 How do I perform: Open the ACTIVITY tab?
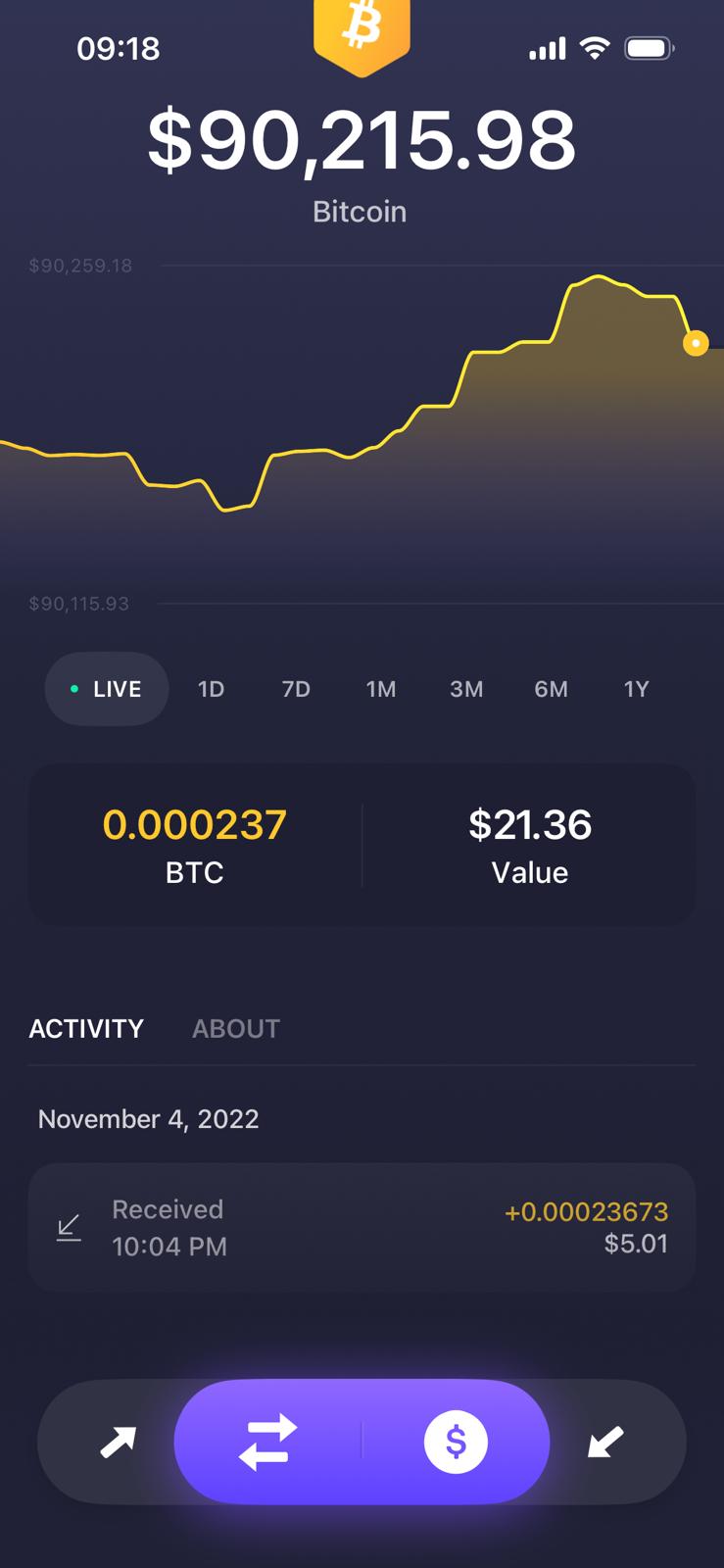coord(86,1028)
